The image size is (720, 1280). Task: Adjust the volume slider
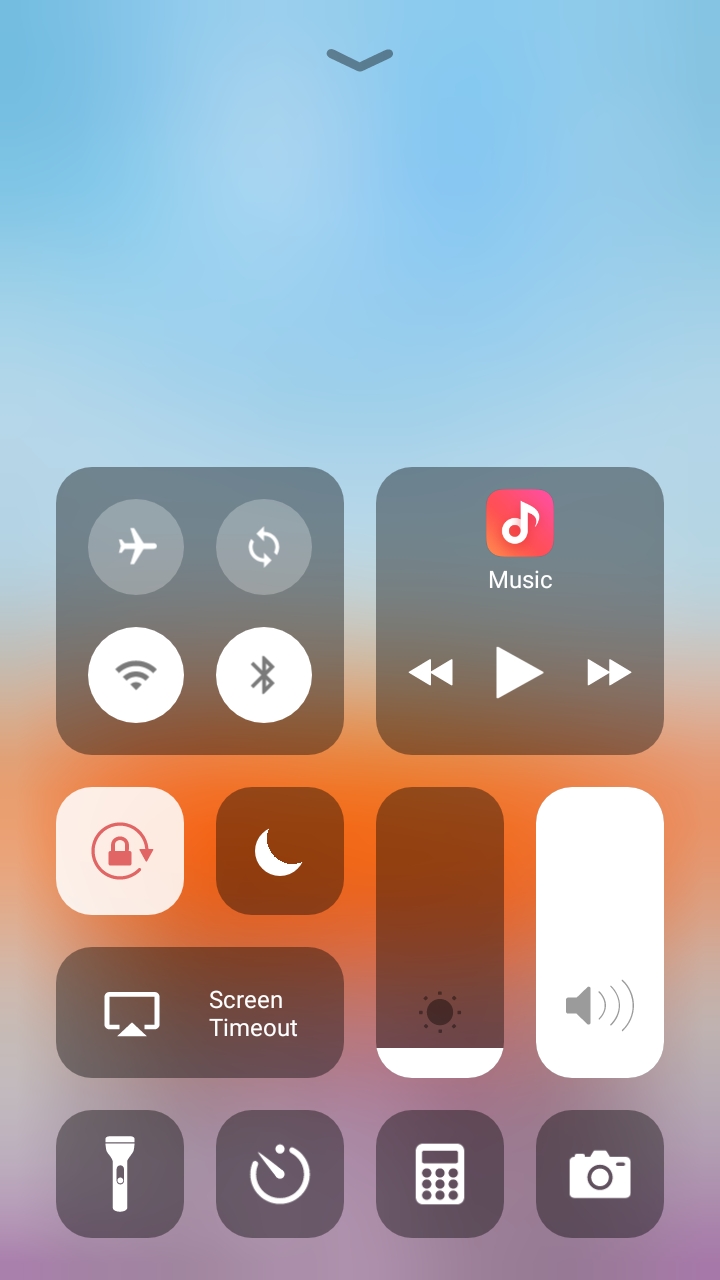(x=600, y=932)
